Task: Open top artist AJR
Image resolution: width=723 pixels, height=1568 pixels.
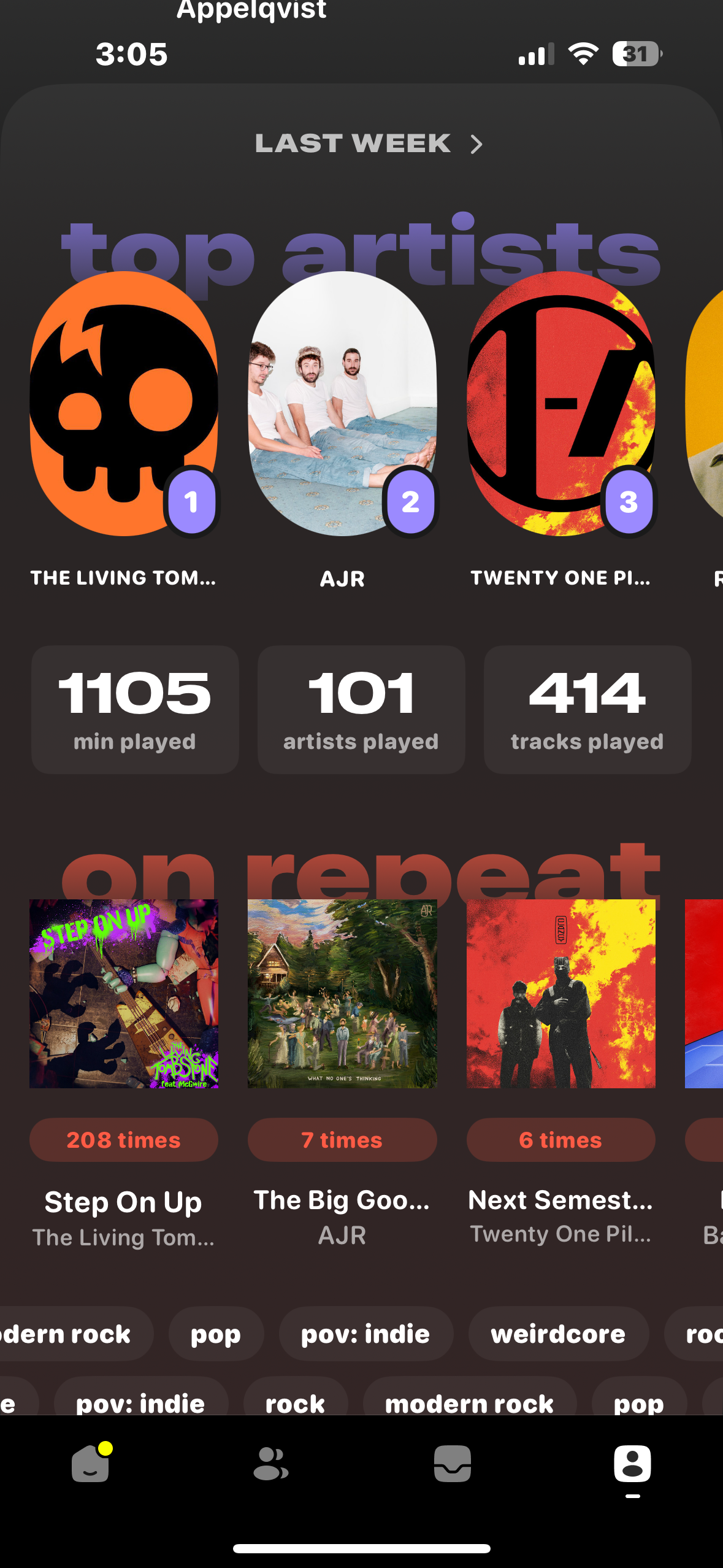Action: (342, 405)
